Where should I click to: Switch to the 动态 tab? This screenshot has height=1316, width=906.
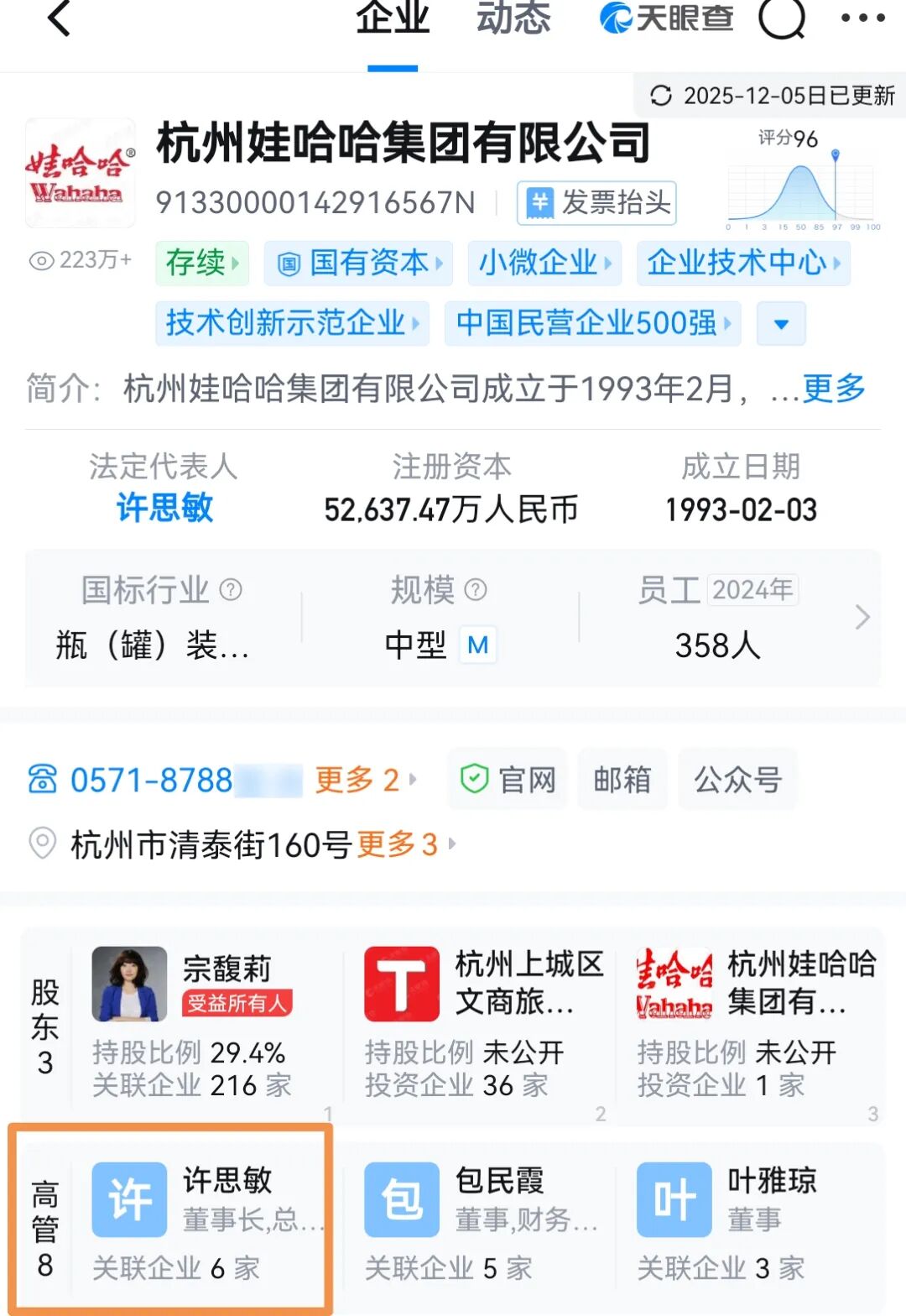tap(514, 21)
